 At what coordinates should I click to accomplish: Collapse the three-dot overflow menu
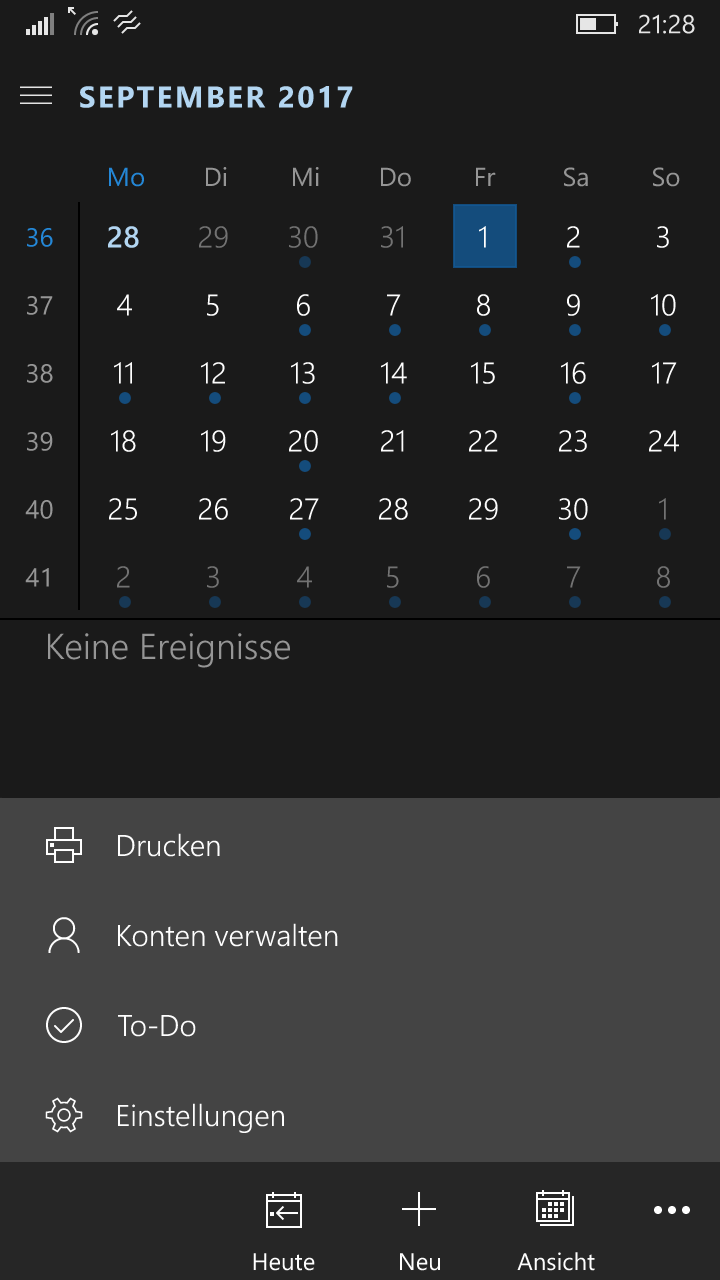(x=671, y=1211)
